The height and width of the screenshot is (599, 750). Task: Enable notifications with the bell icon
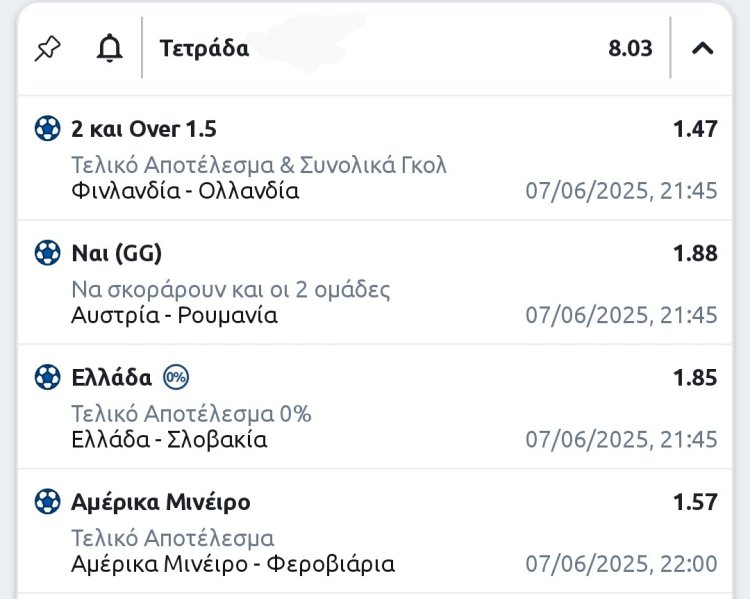tap(109, 47)
